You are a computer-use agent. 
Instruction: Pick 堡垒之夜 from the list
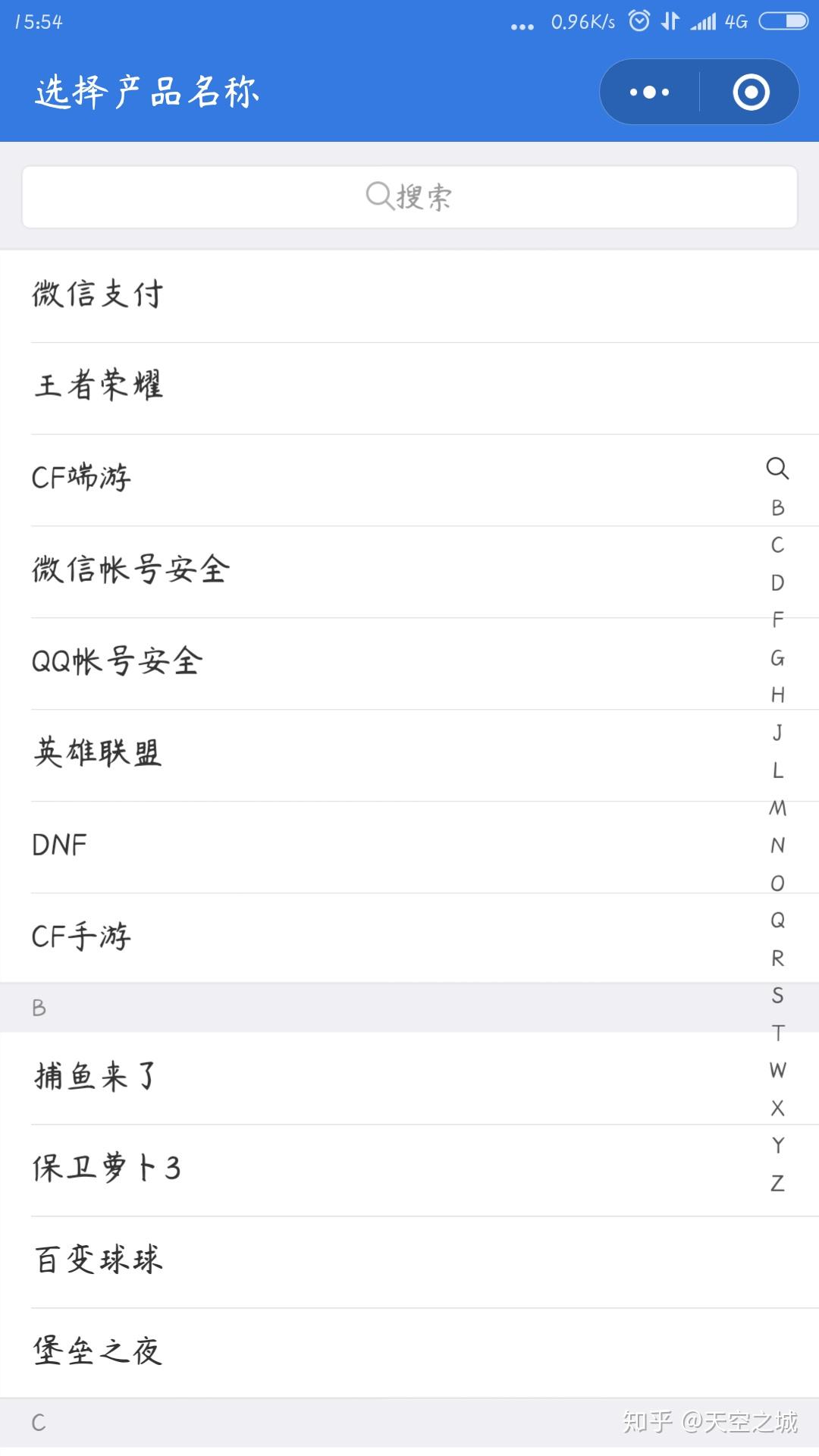pos(409,1353)
